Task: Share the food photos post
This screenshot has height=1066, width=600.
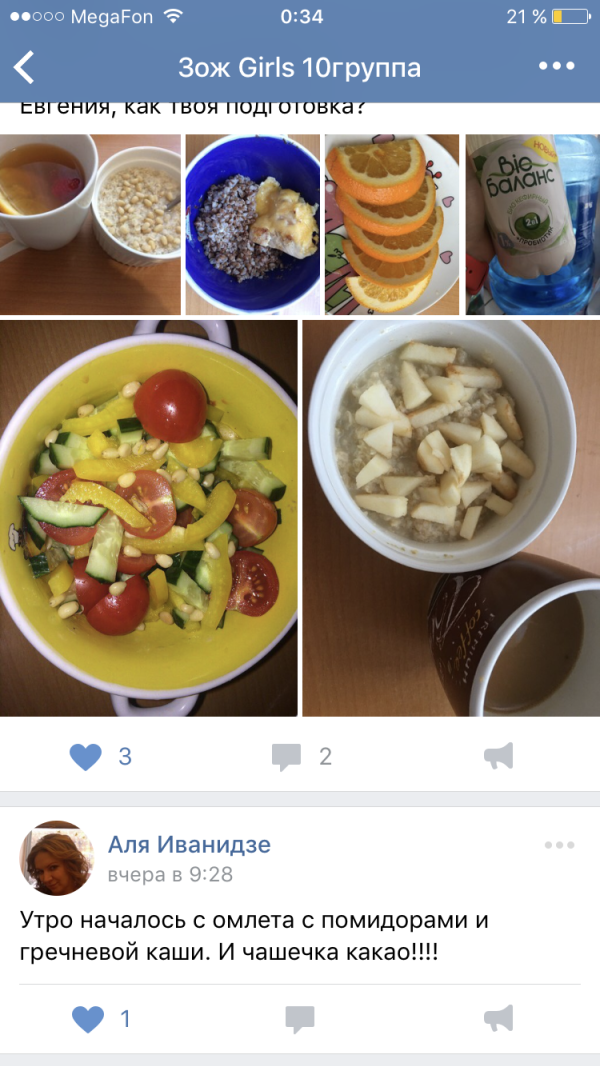Action: click(498, 757)
